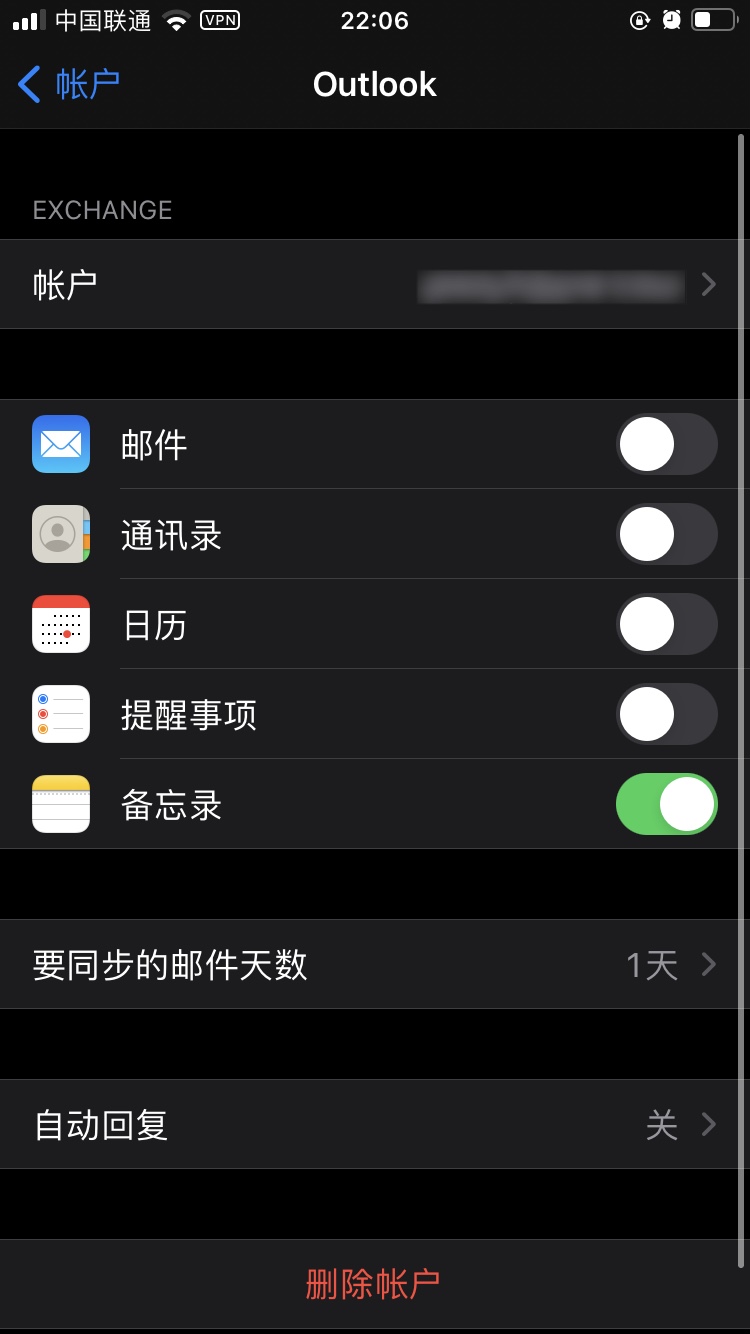750x1334 pixels.
Task: Open the 帐户 details row
Action: tap(374, 285)
